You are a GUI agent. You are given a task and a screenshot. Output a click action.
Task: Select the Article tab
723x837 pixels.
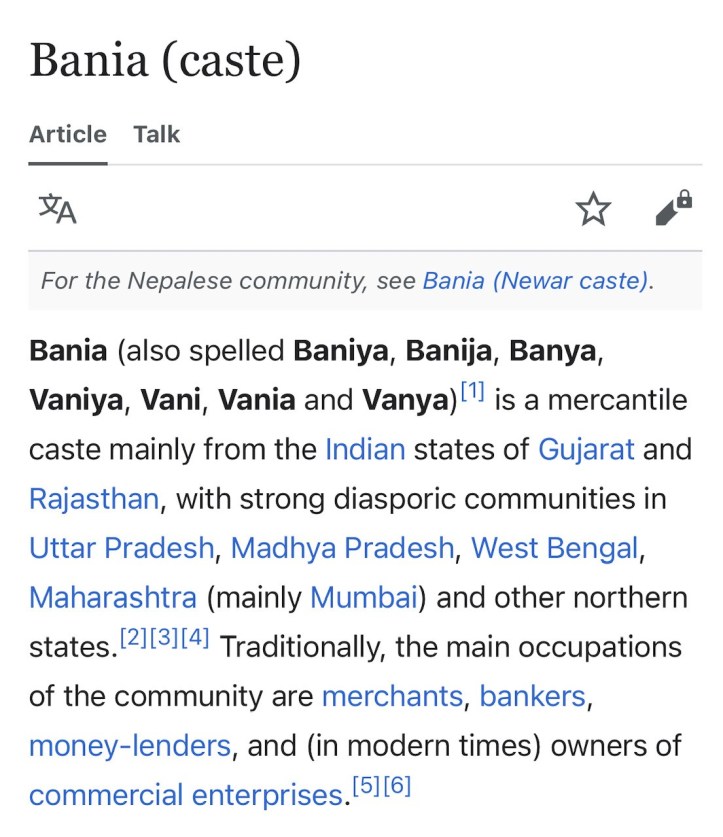pyautogui.click(x=68, y=134)
